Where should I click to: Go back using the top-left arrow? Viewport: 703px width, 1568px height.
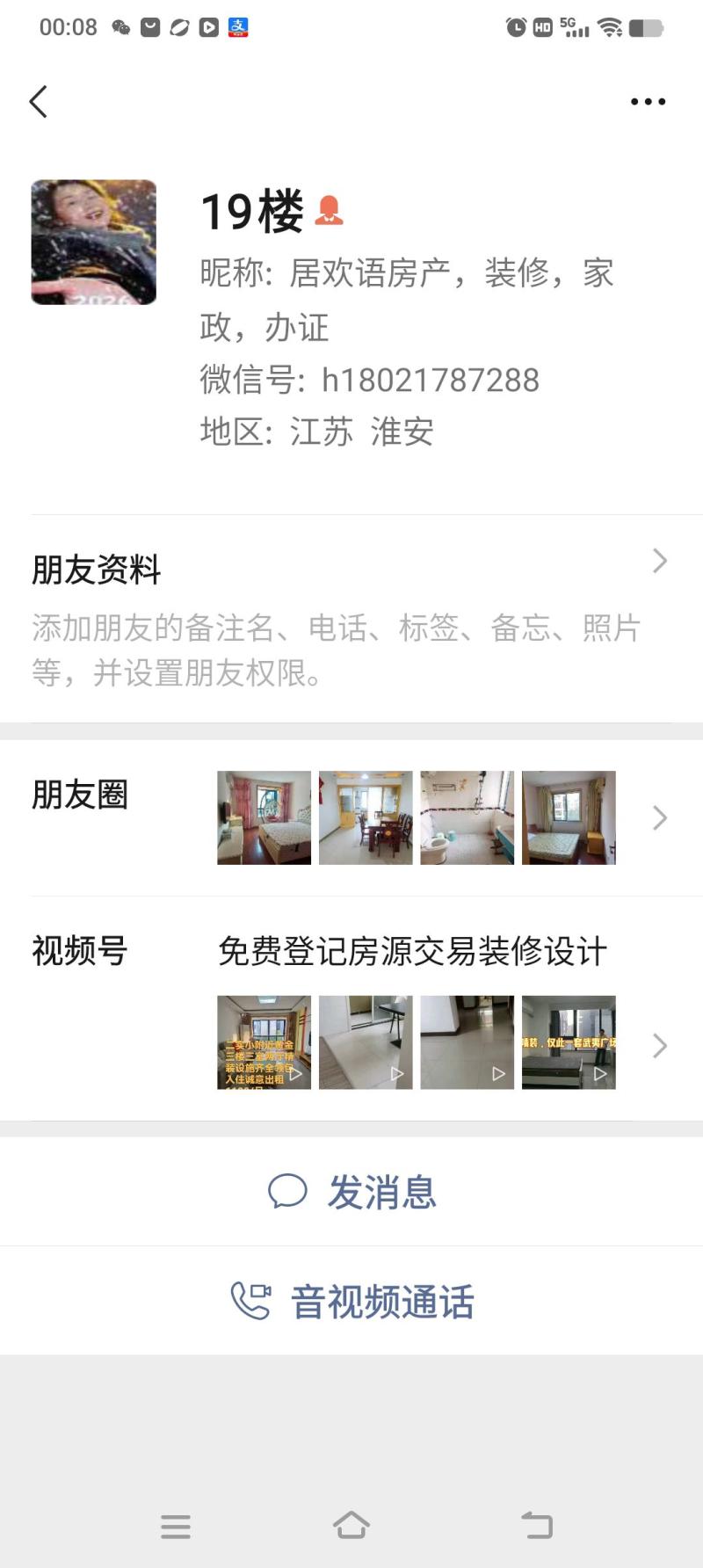pyautogui.click(x=39, y=102)
